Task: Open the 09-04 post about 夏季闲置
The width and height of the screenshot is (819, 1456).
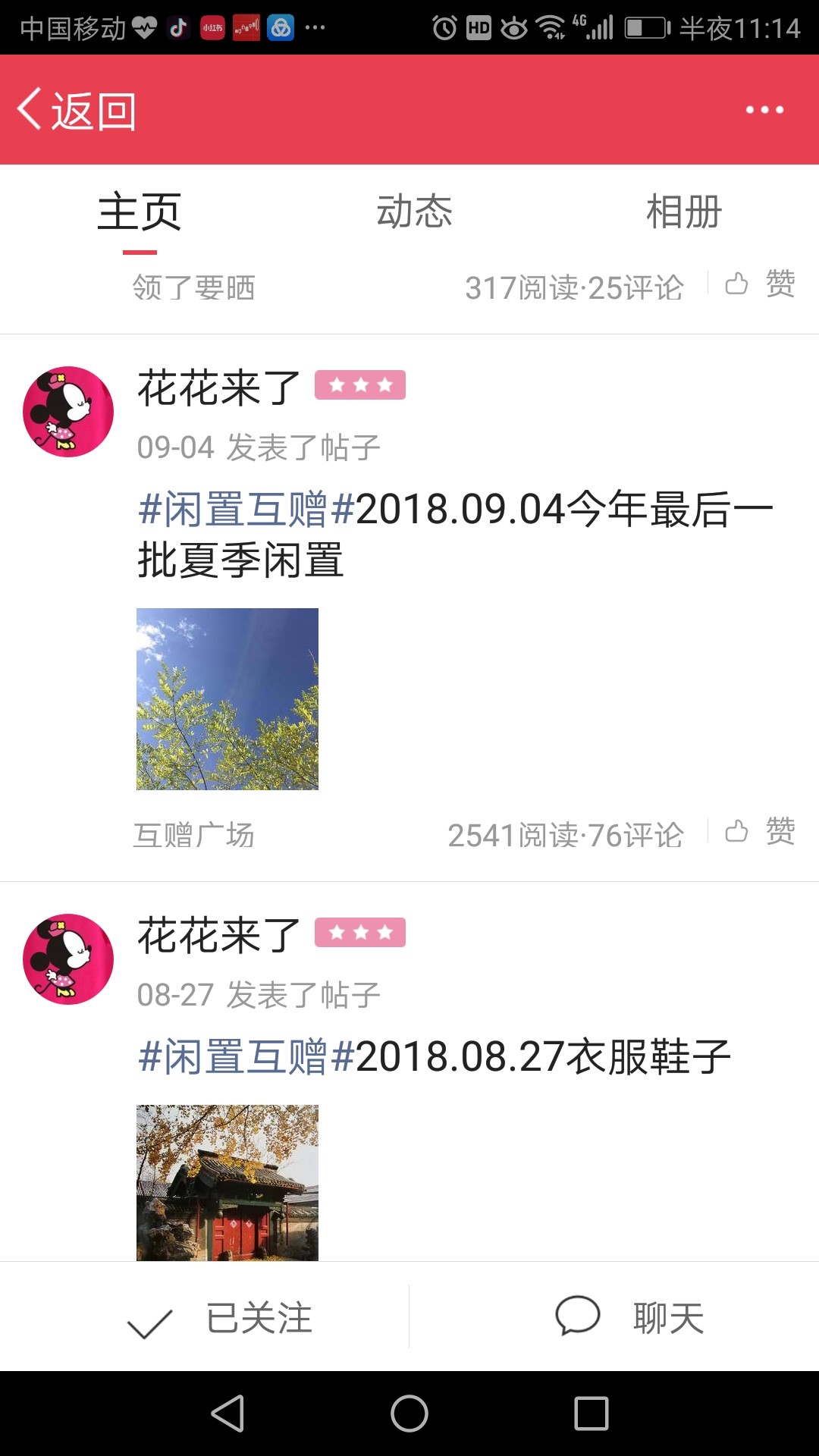Action: (x=455, y=534)
